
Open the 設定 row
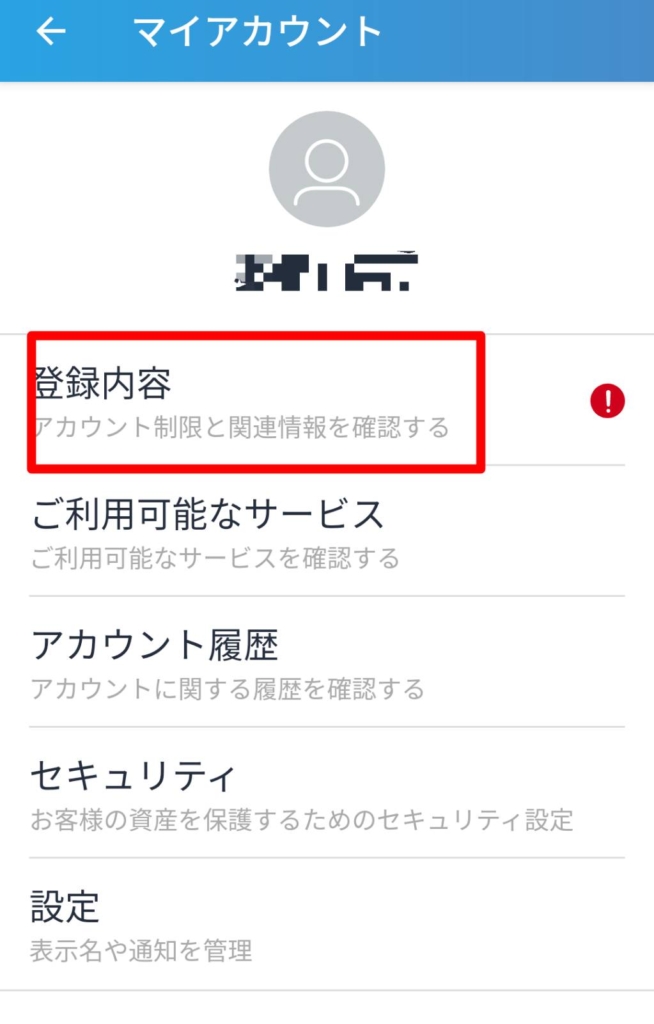[x=300, y=925]
